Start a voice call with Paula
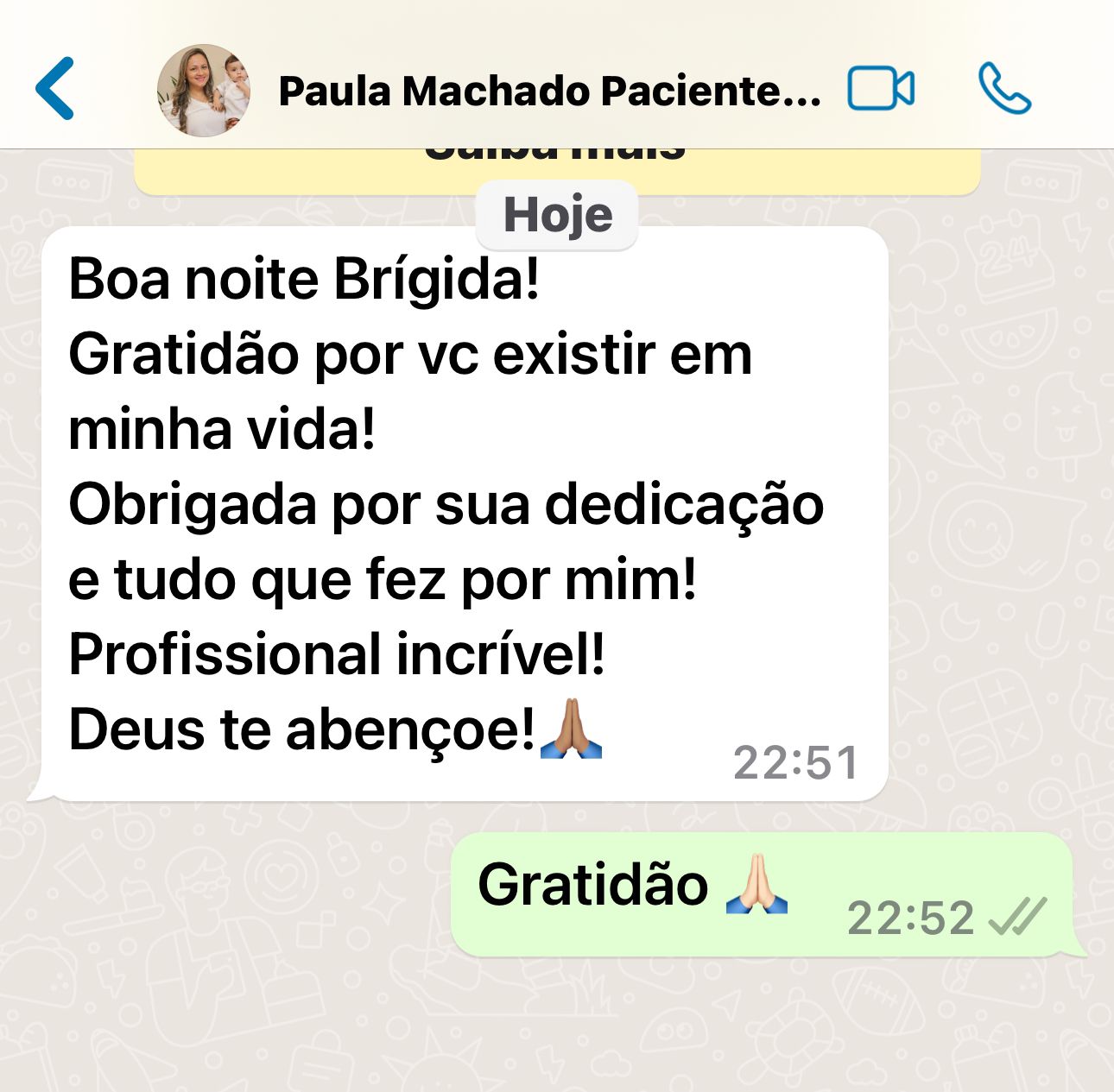 (x=1004, y=89)
